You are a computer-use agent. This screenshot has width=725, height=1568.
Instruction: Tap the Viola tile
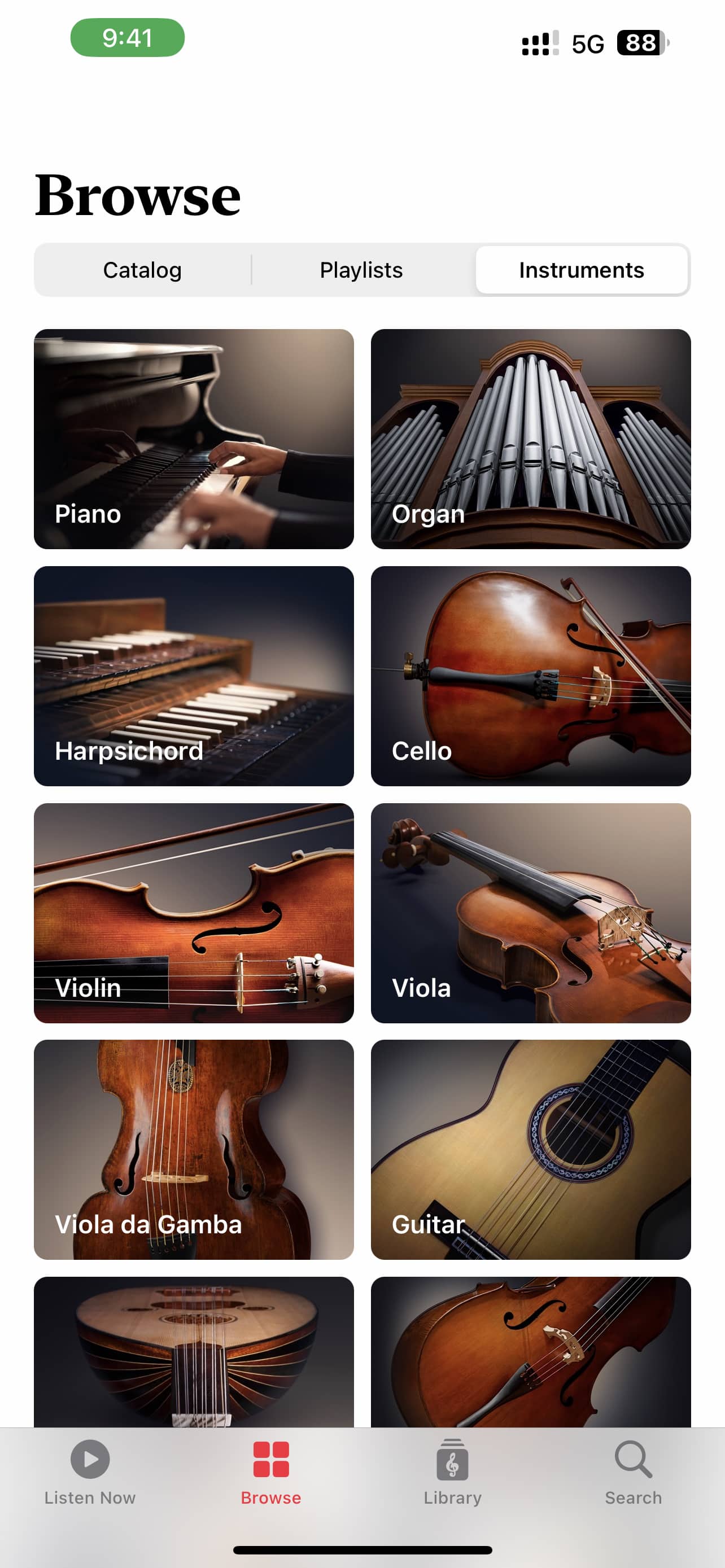click(531, 913)
